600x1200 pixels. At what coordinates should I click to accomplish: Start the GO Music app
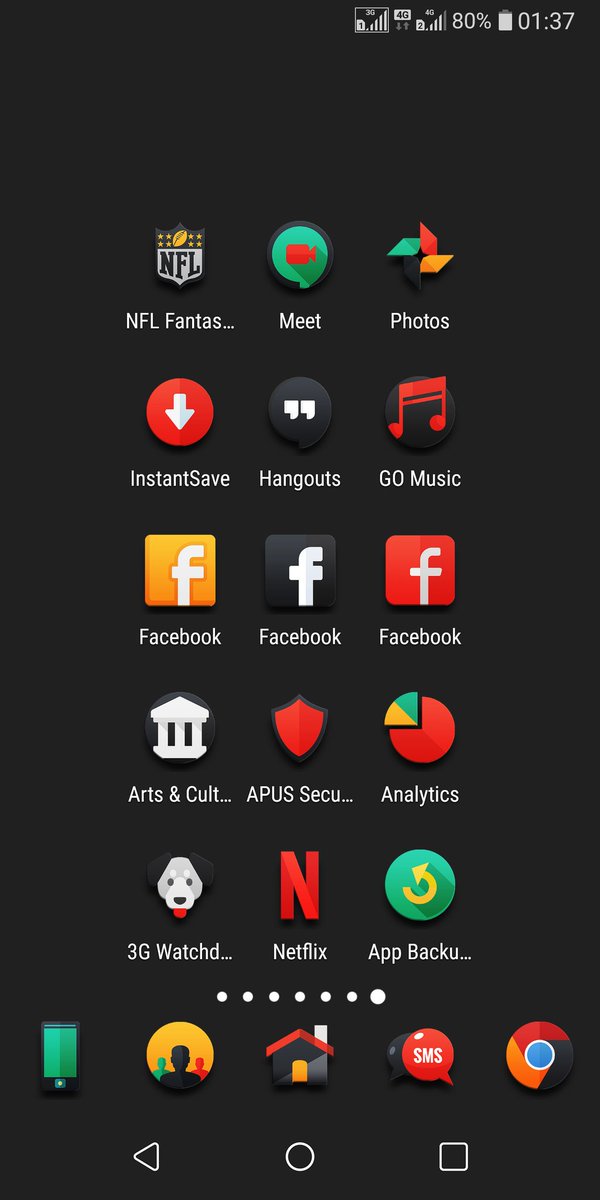(x=420, y=414)
